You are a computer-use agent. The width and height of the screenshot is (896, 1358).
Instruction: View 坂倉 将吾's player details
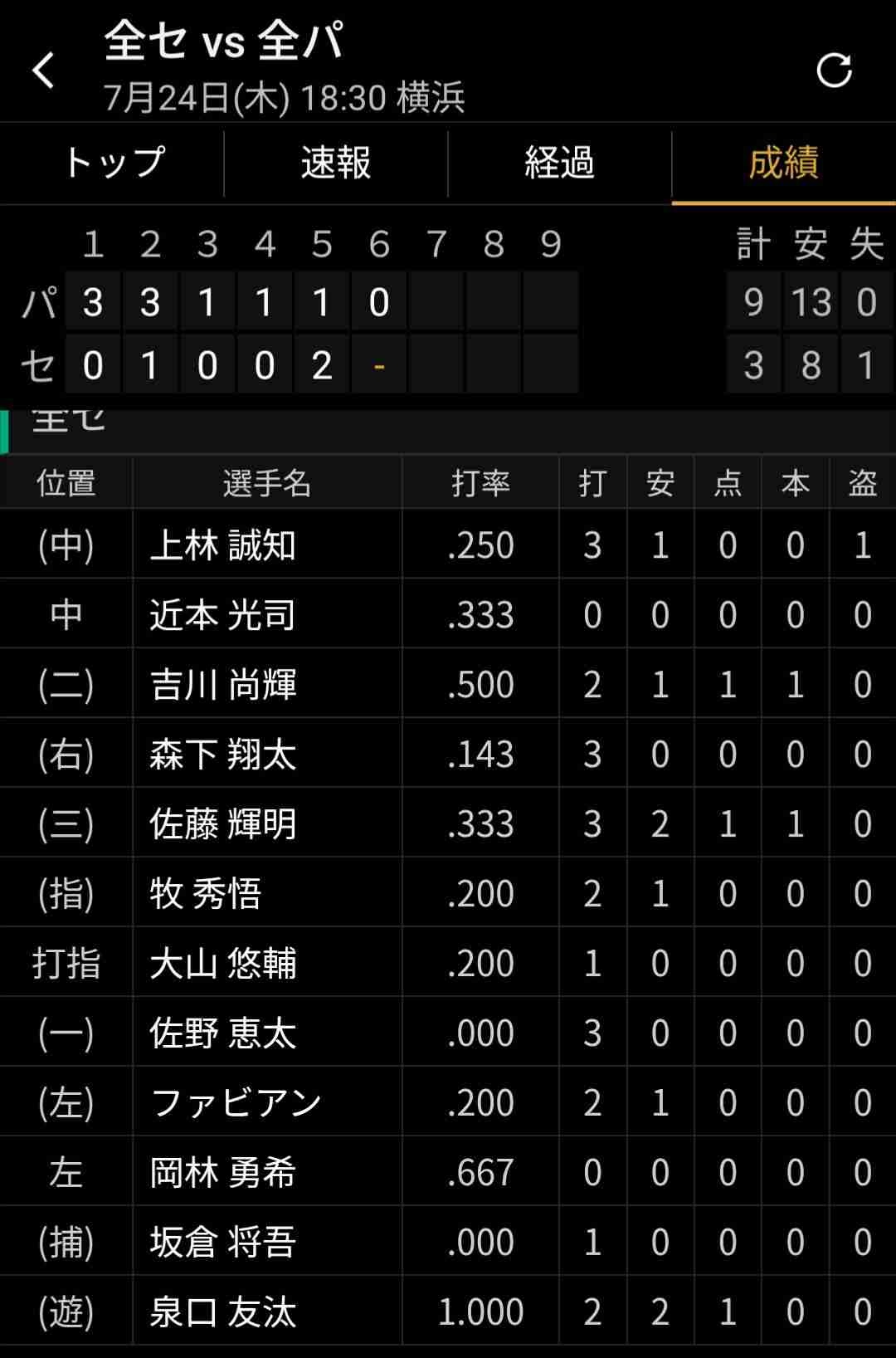tap(222, 1243)
